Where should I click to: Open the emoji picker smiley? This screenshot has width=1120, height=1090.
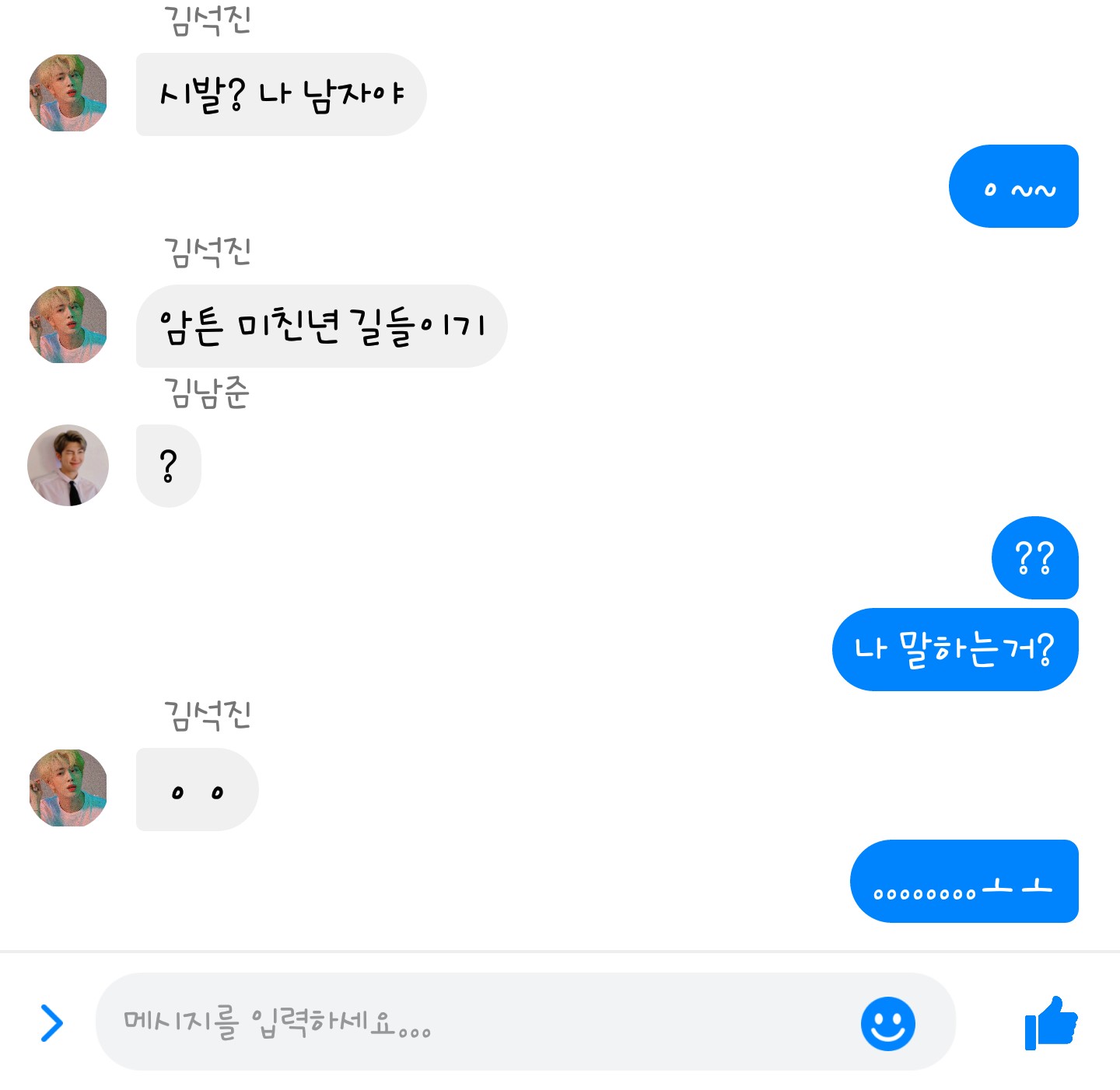click(887, 1023)
